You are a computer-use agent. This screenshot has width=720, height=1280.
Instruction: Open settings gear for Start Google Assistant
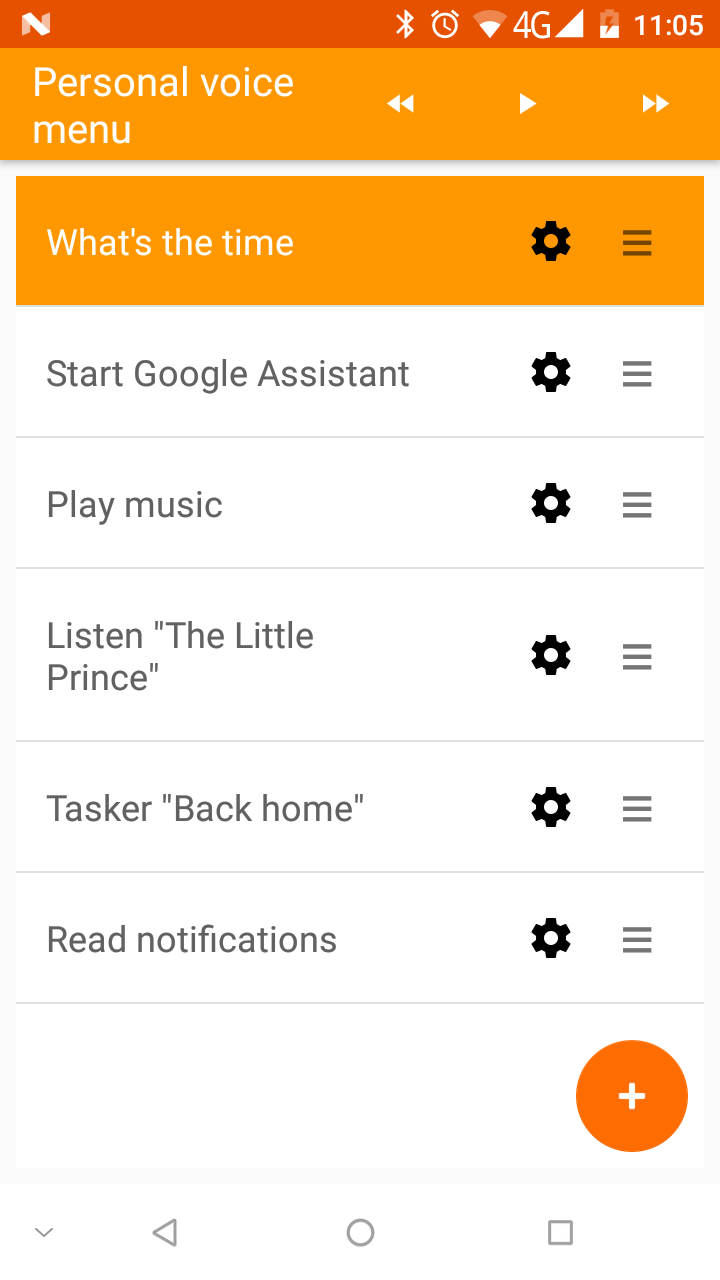[x=551, y=374]
